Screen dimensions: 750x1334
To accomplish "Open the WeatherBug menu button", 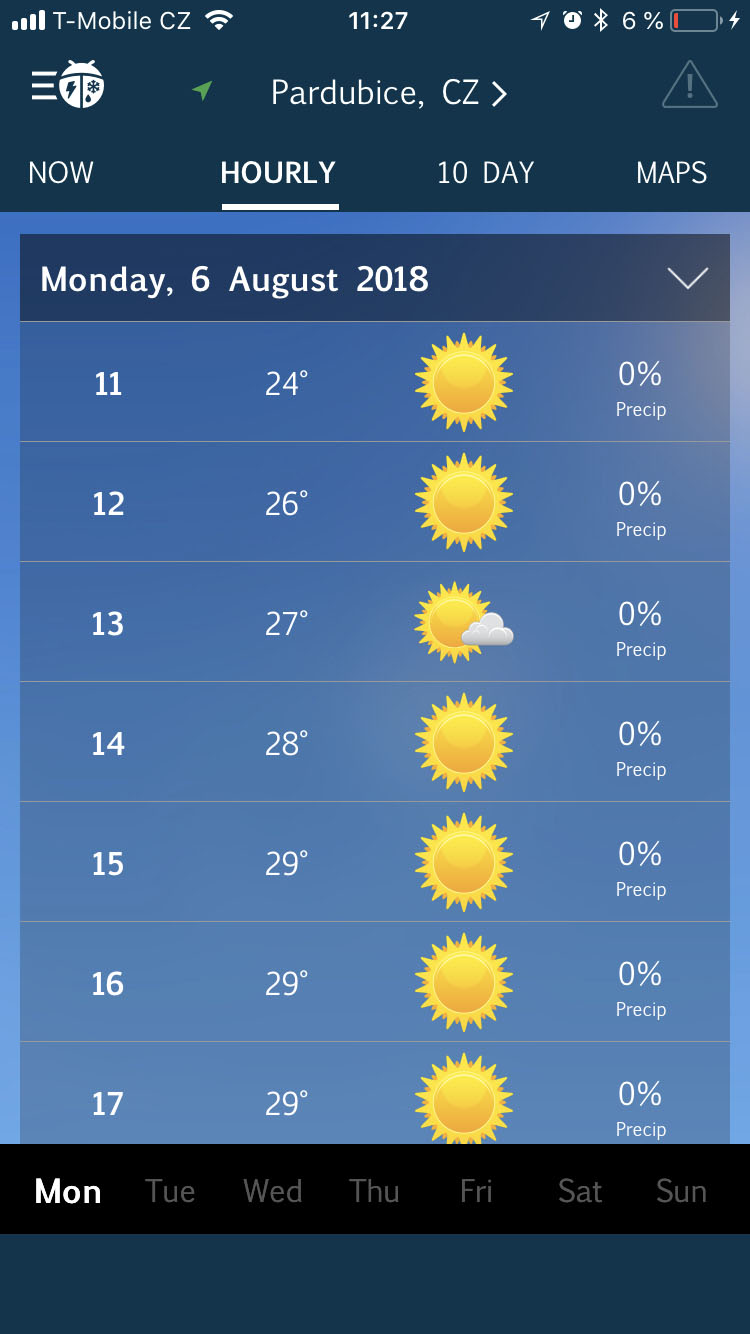I will pyautogui.click(x=68, y=87).
